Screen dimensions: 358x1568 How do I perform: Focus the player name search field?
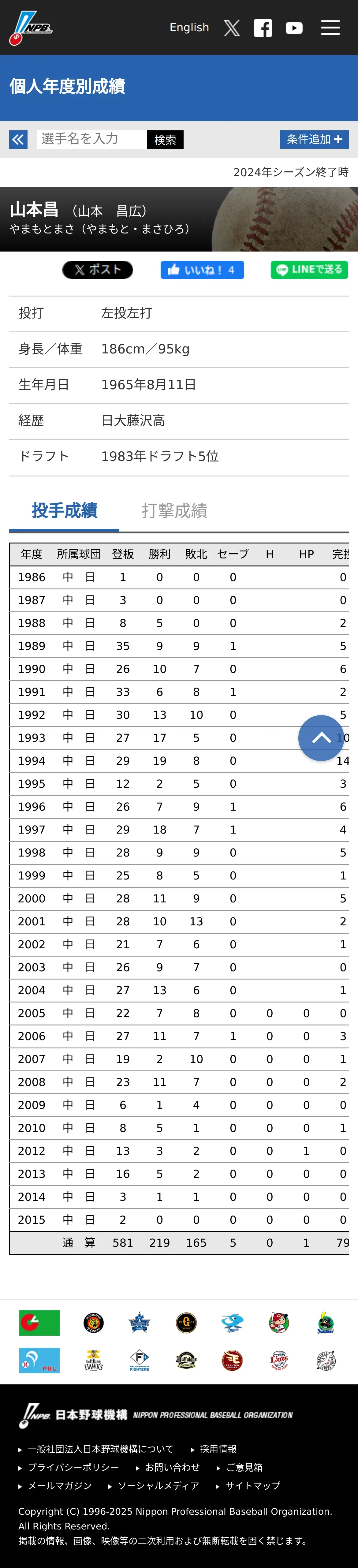[91, 140]
